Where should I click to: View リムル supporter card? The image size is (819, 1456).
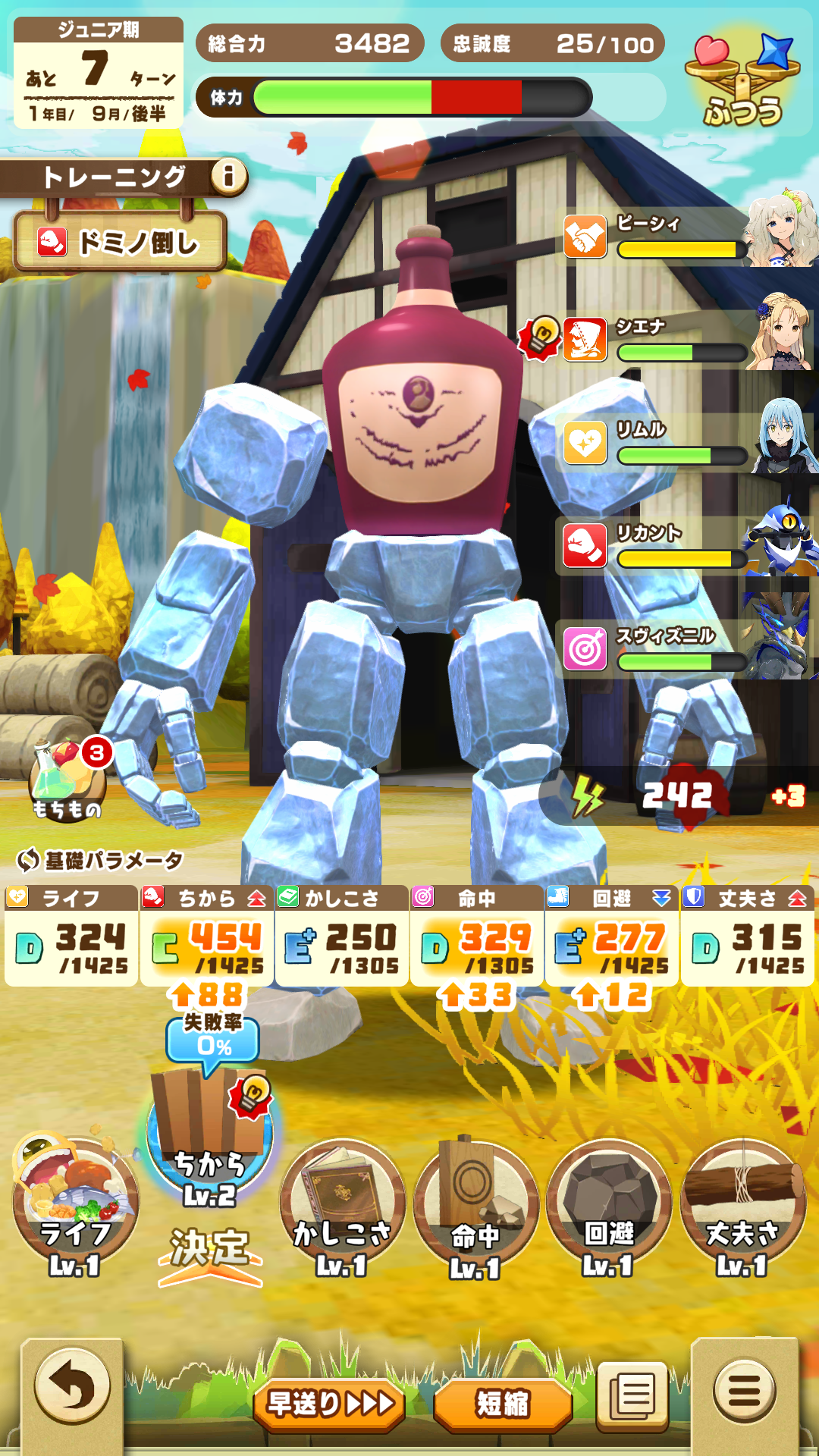(686, 443)
